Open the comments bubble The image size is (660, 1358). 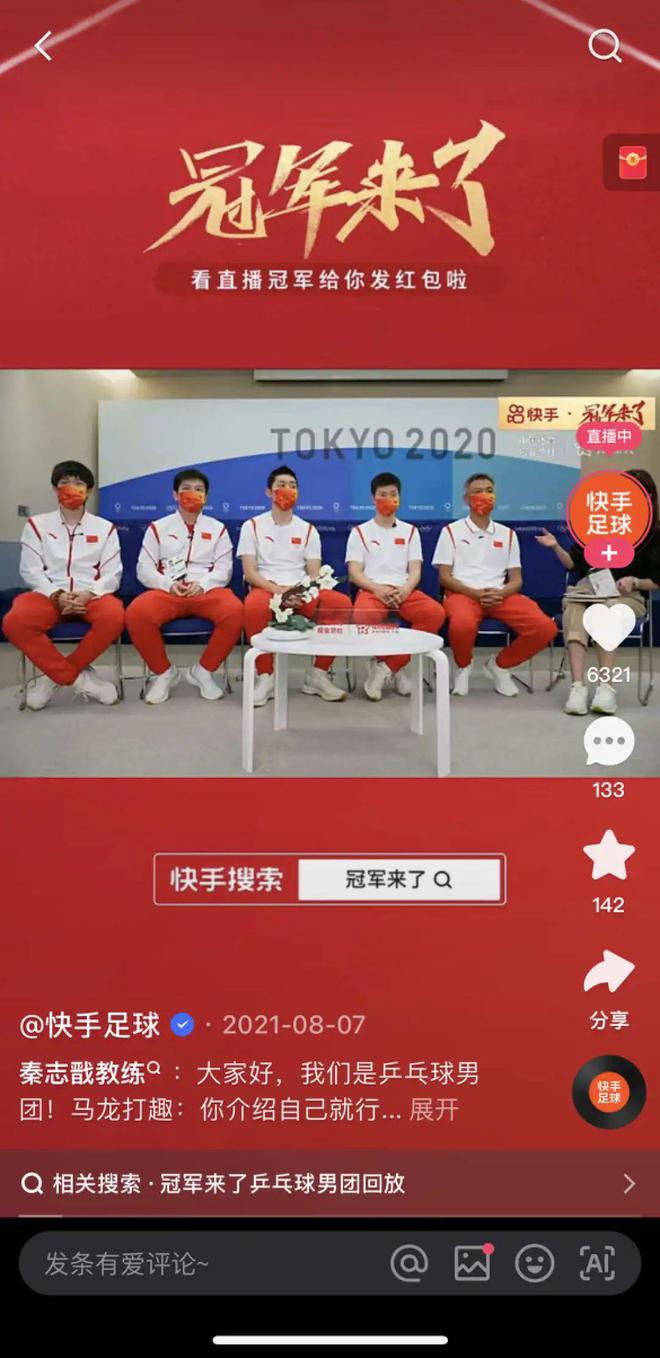click(608, 743)
